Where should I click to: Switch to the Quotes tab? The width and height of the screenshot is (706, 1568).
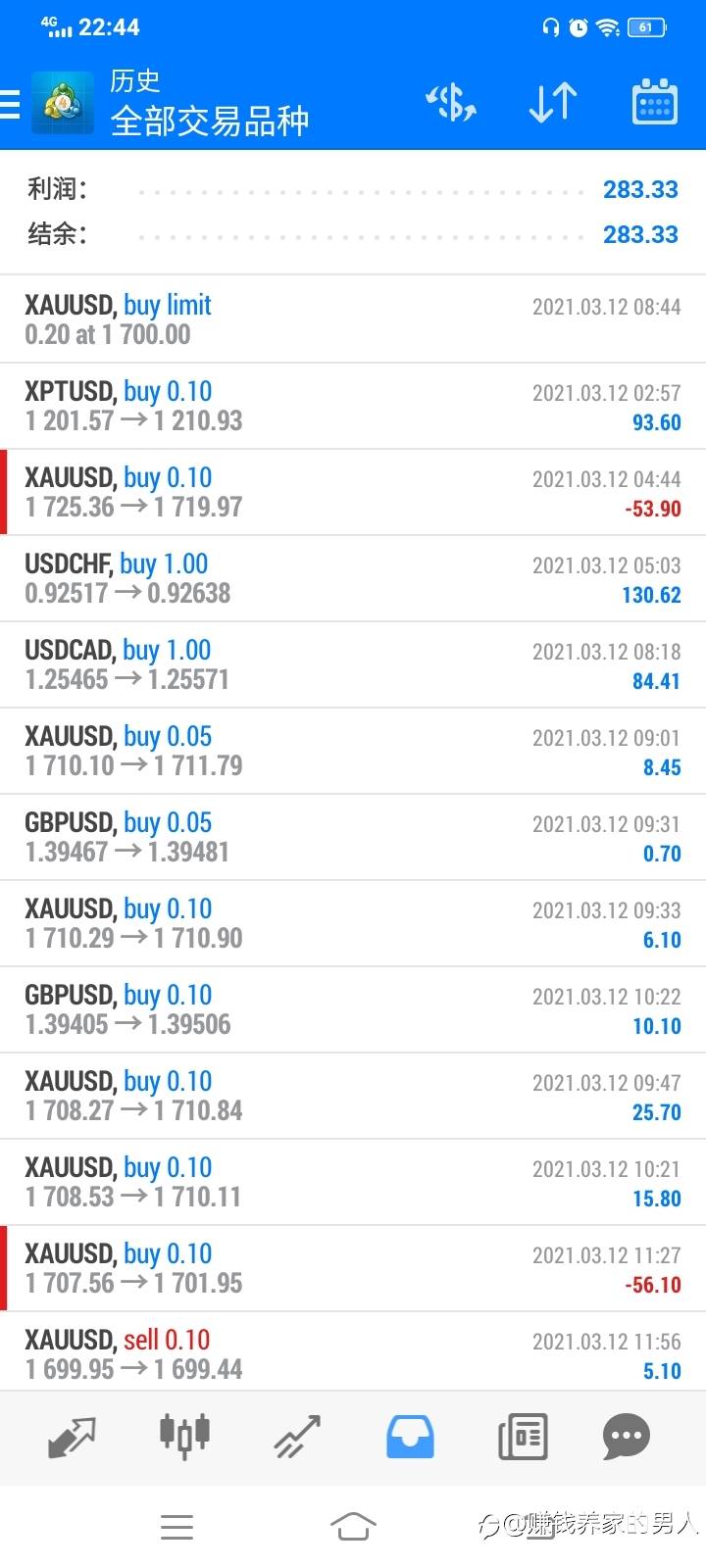click(x=72, y=1437)
